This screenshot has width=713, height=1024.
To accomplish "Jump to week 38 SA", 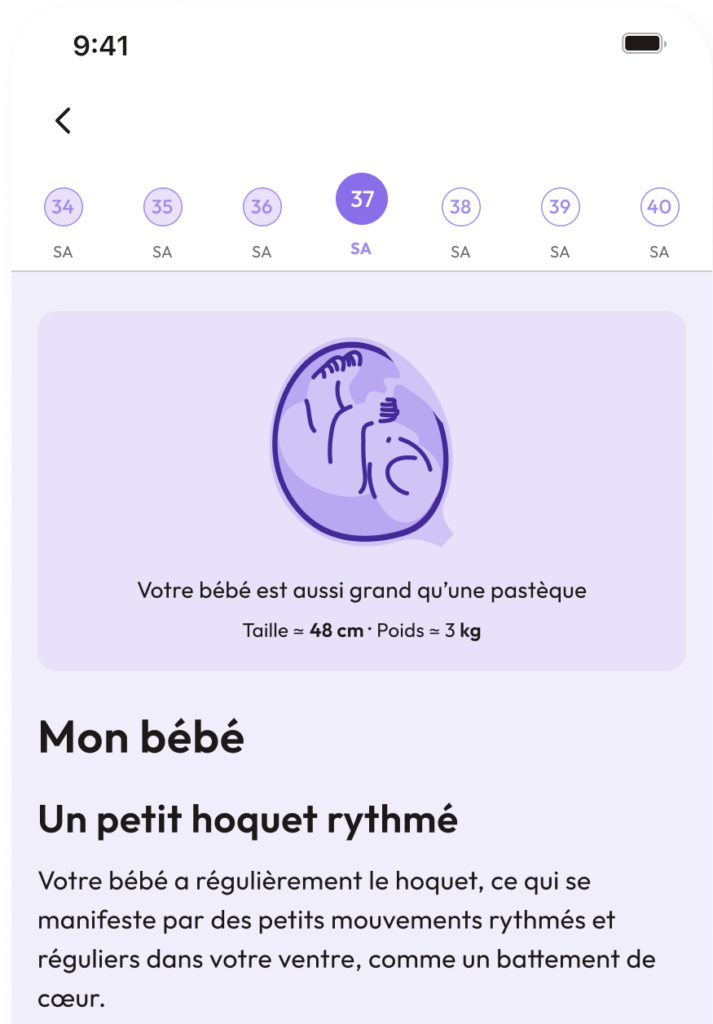I will 460,208.
